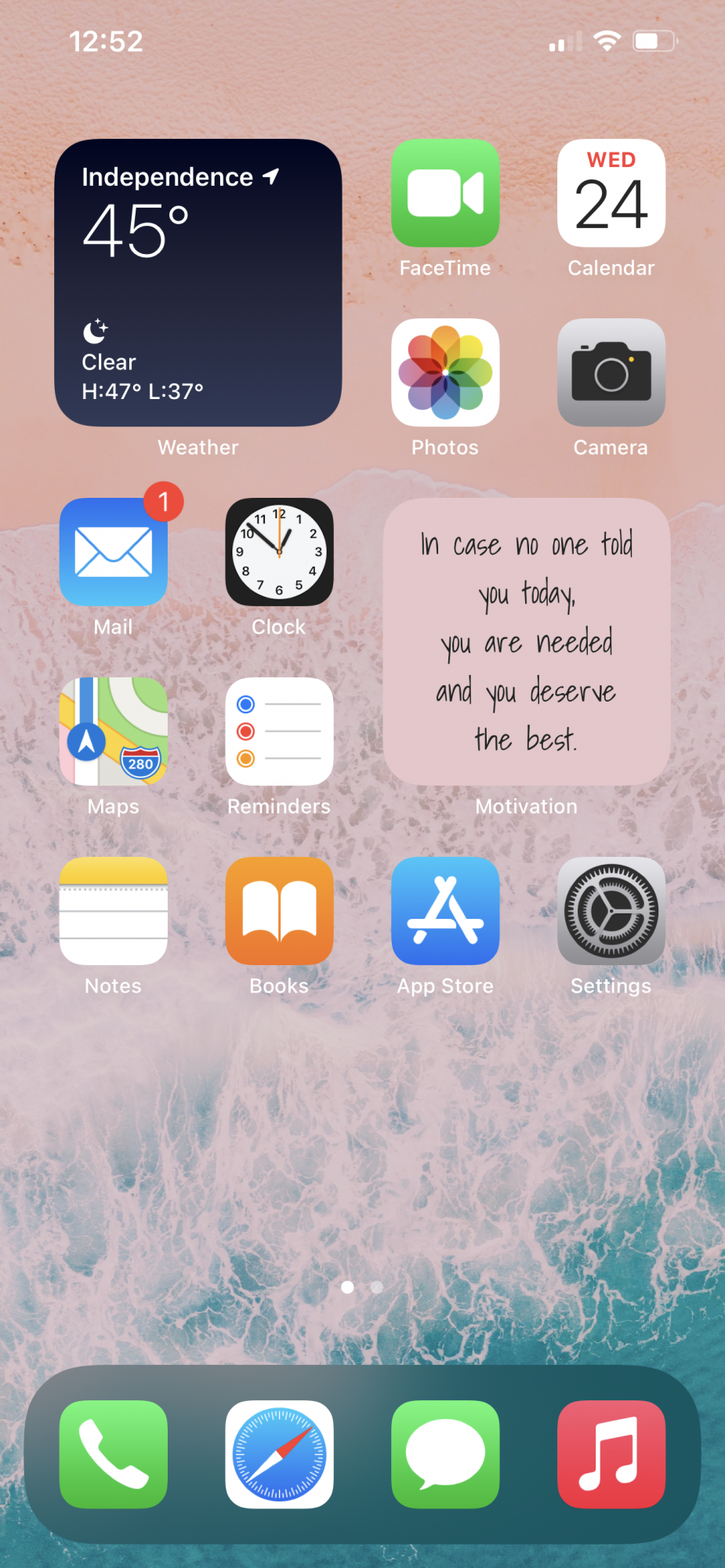Open the Settings app
725x1568 pixels.
pos(611,911)
